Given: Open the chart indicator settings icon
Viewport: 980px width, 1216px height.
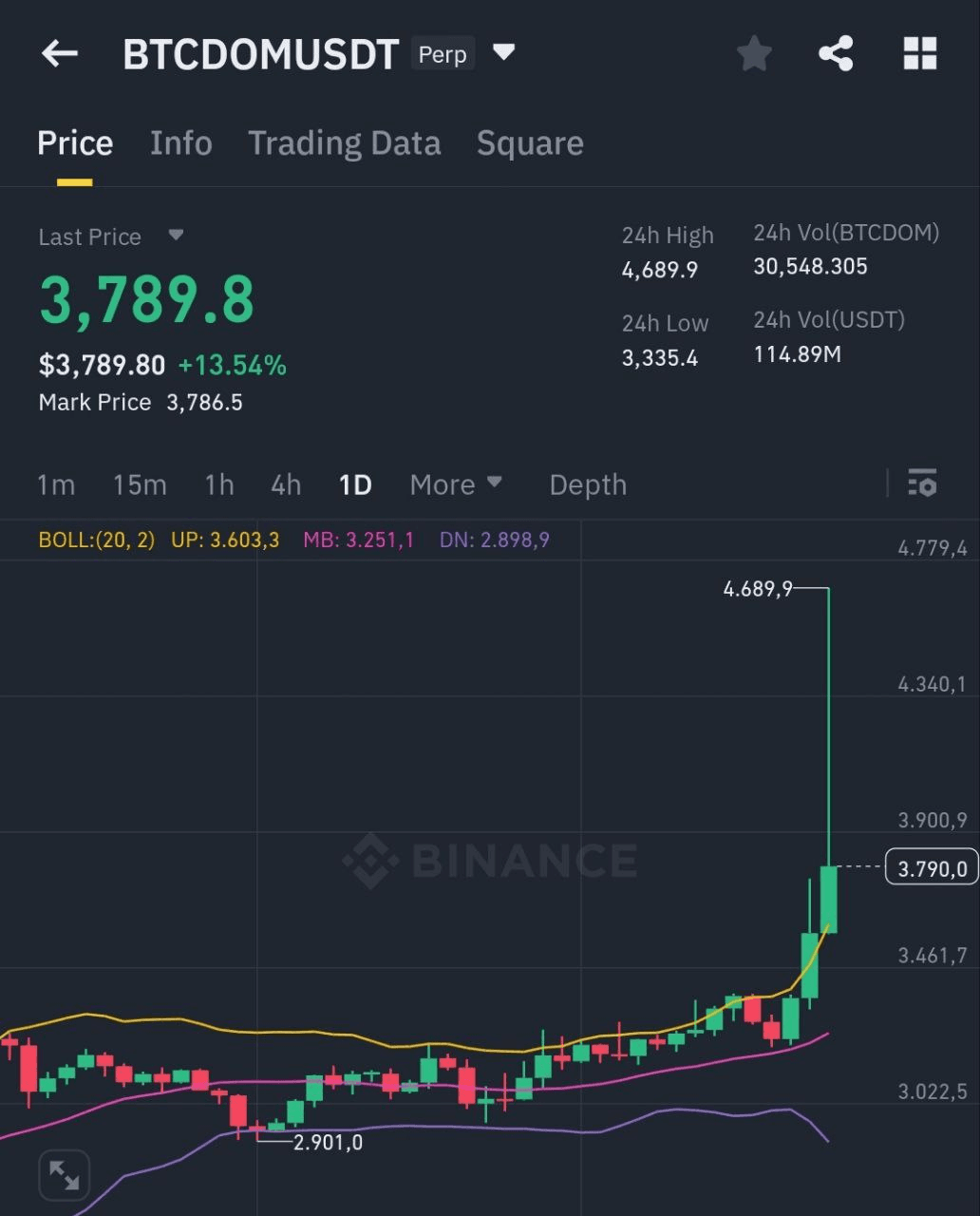Looking at the screenshot, I should (x=922, y=483).
